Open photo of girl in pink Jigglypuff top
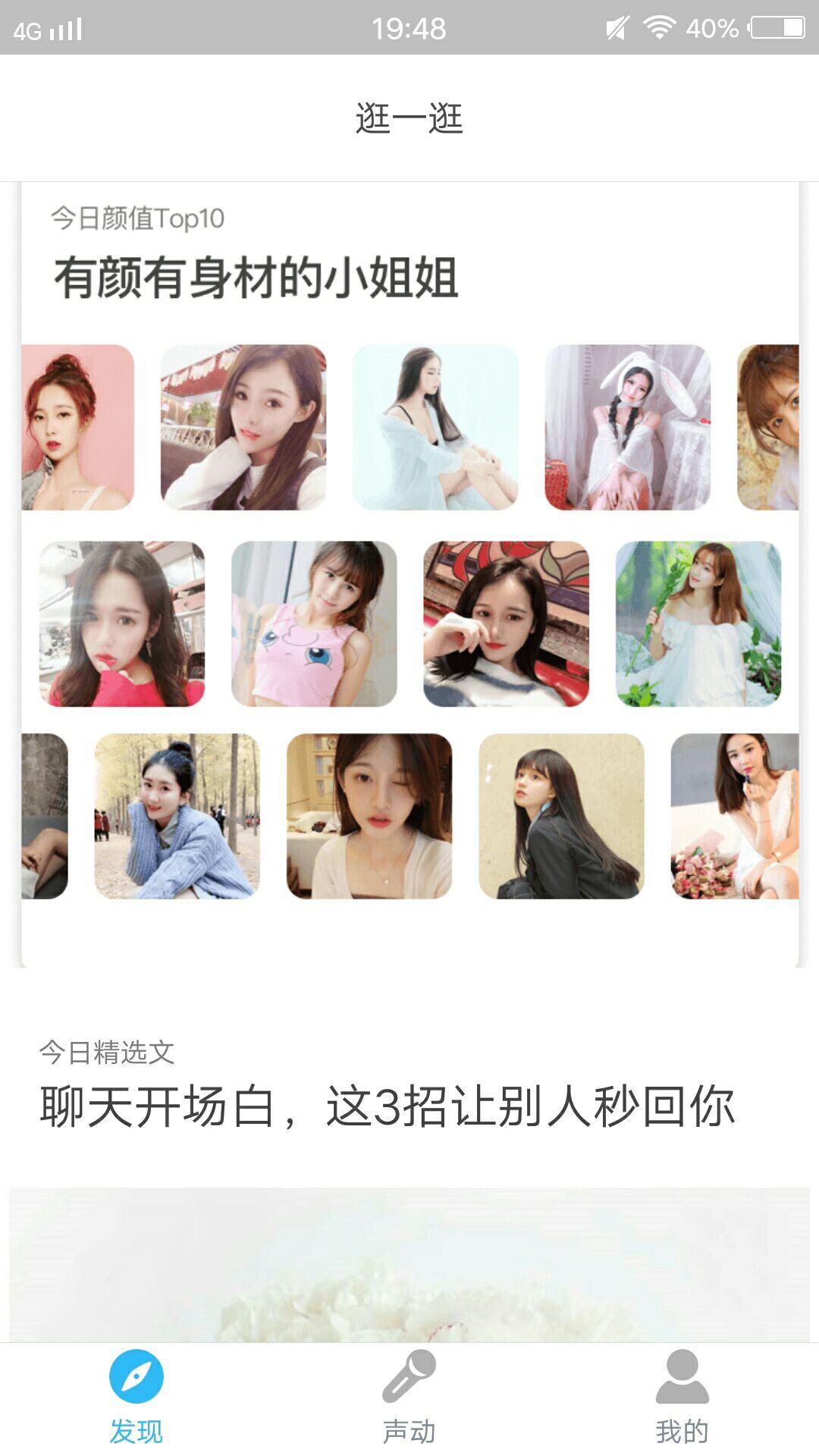This screenshot has height=1456, width=819. click(x=314, y=623)
